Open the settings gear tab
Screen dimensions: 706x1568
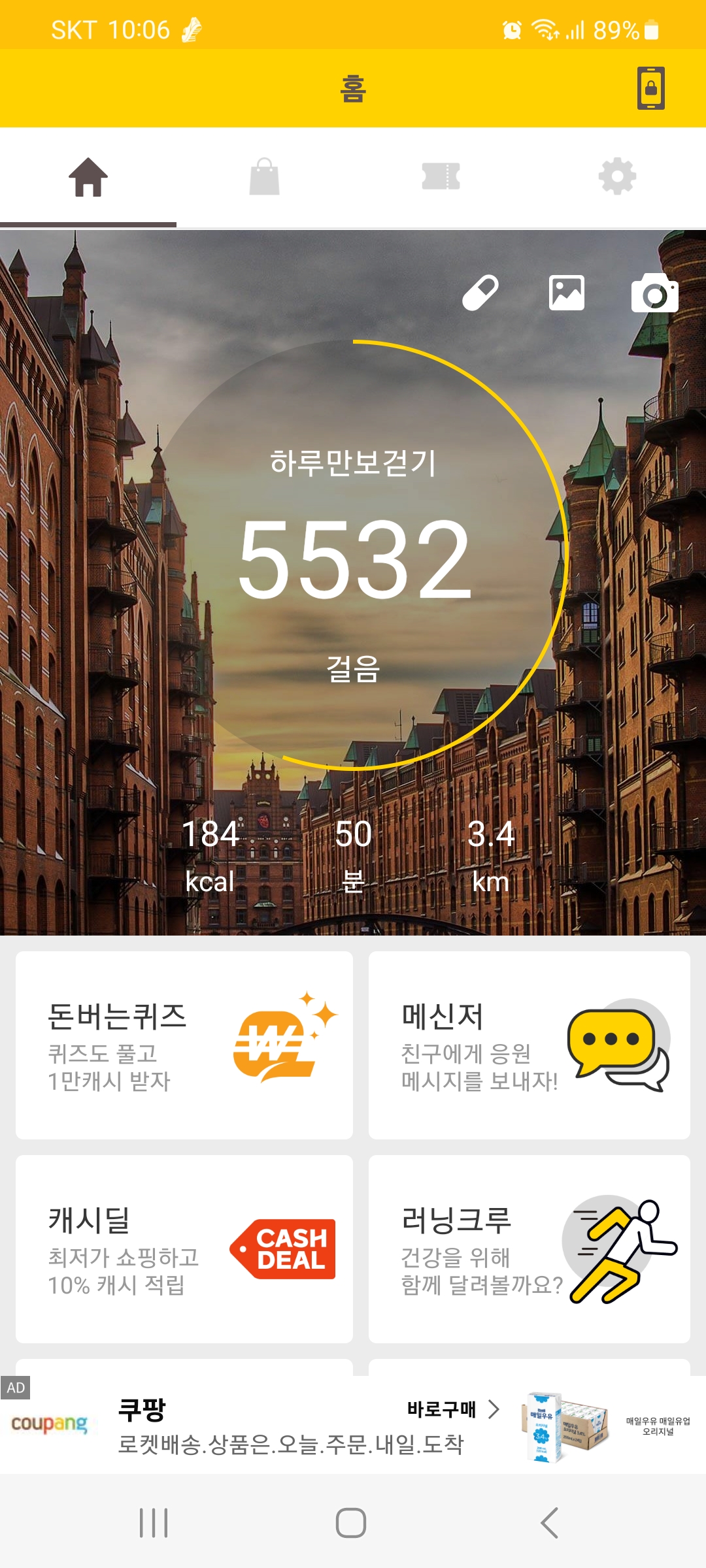click(x=617, y=177)
